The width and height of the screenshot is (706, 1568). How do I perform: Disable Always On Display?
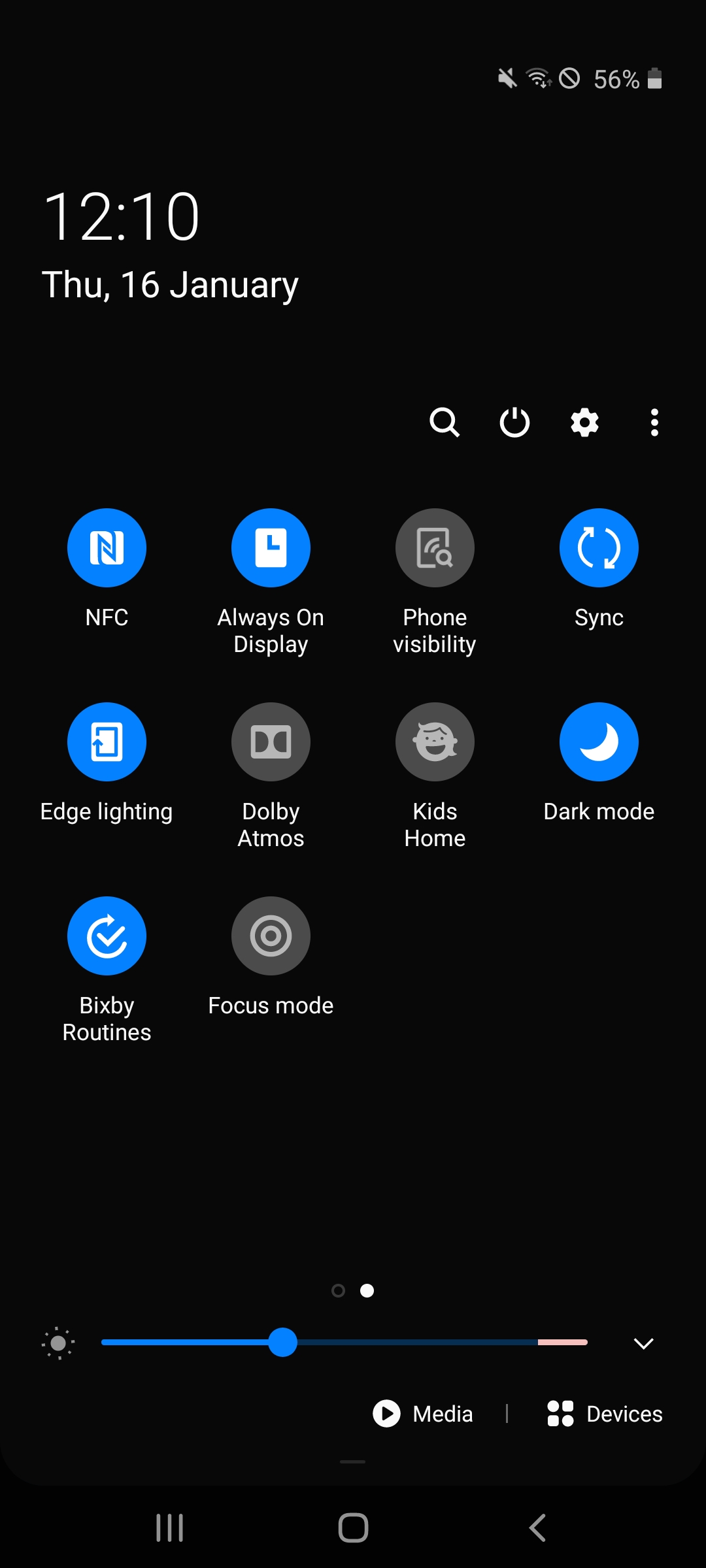point(271,547)
